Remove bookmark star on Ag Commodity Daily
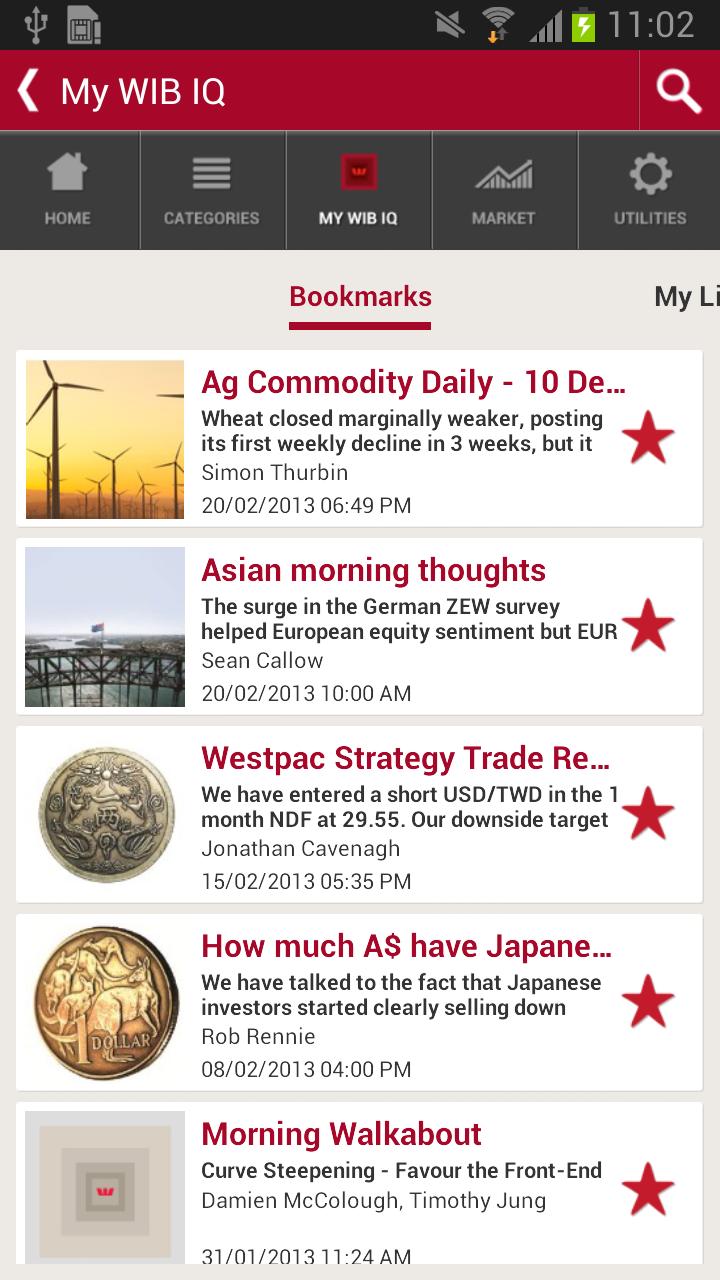Viewport: 720px width, 1280px height. click(x=648, y=439)
